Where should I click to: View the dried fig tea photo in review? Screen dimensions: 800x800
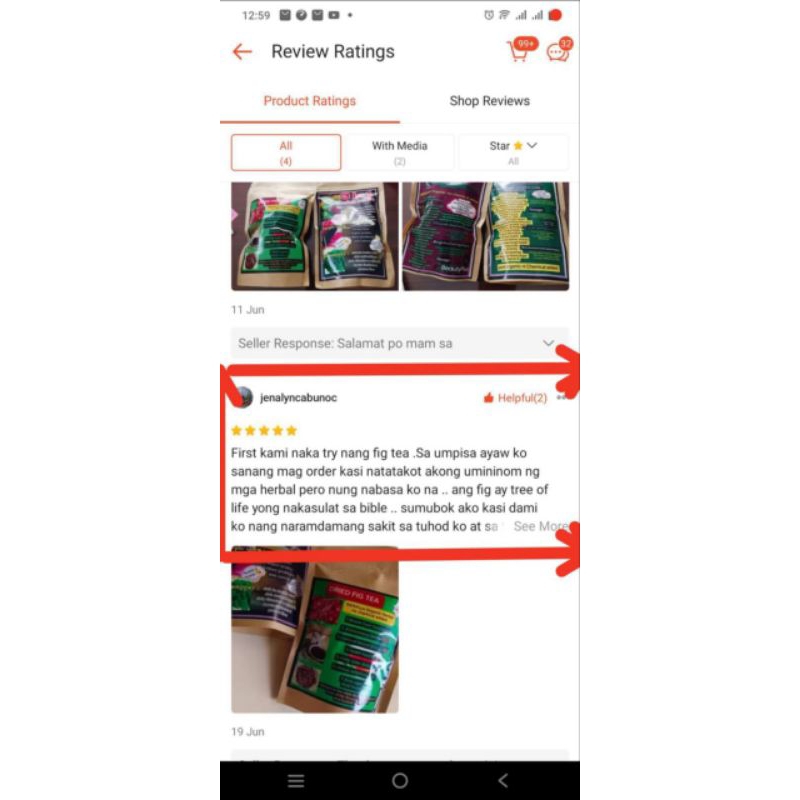click(315, 629)
